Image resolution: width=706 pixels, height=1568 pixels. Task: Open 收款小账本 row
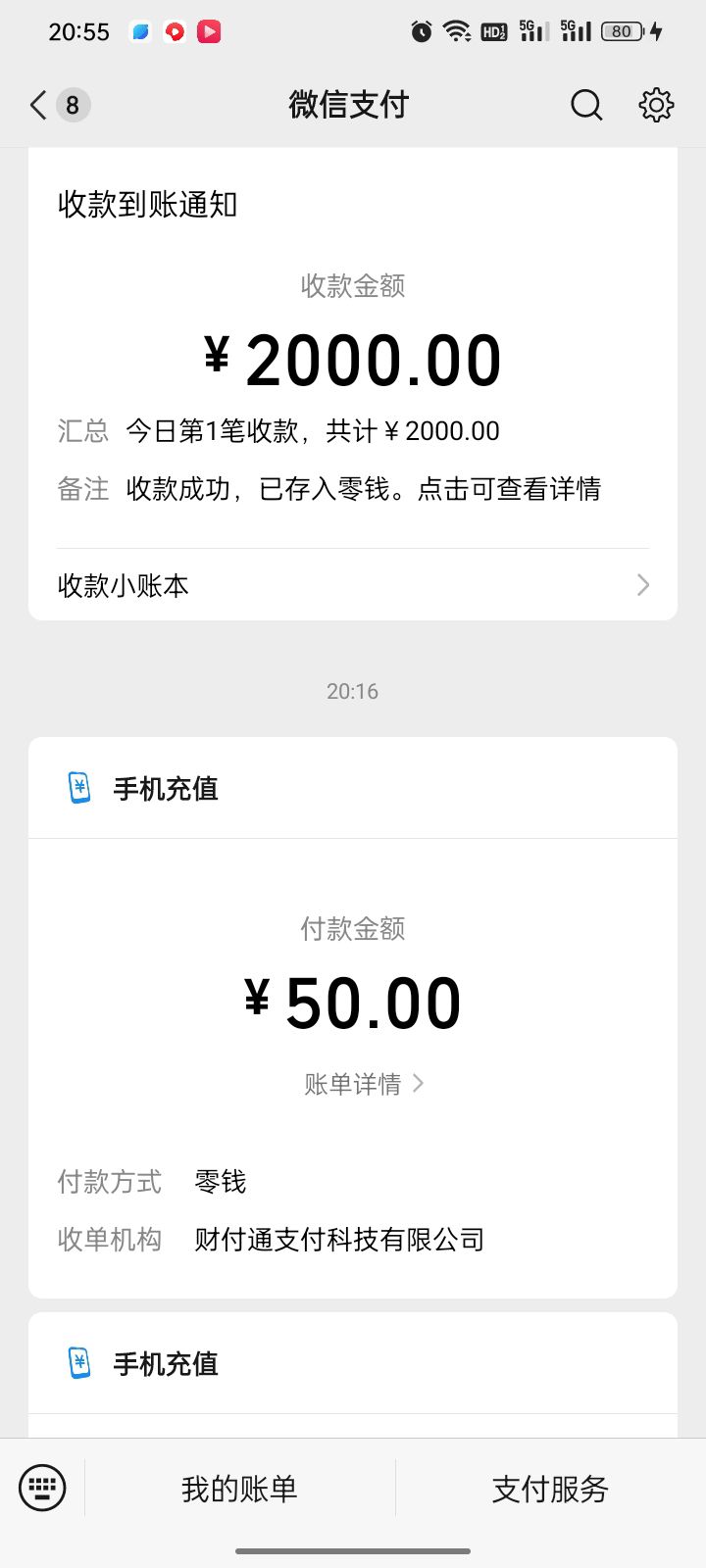tap(353, 585)
